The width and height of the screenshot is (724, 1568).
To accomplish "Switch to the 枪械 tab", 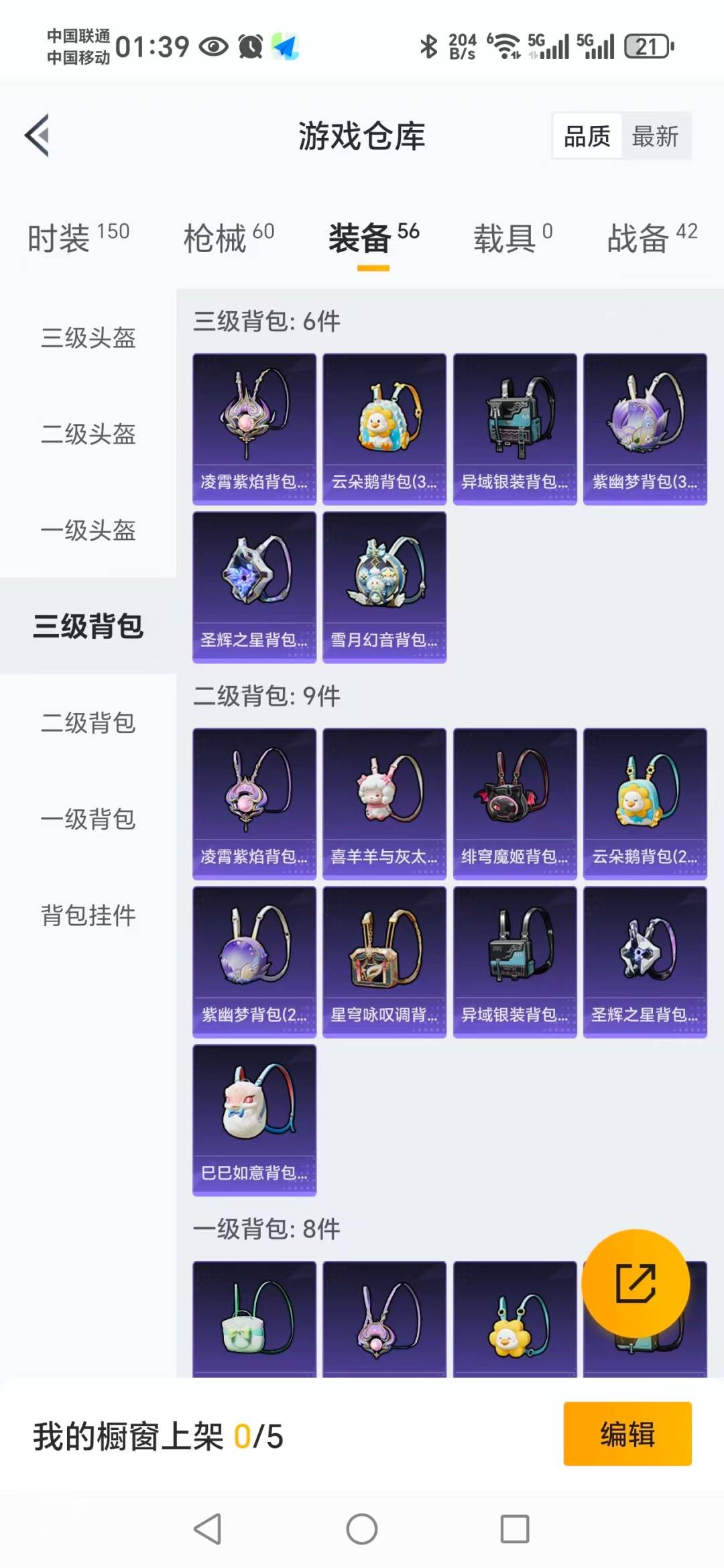I will point(229,238).
